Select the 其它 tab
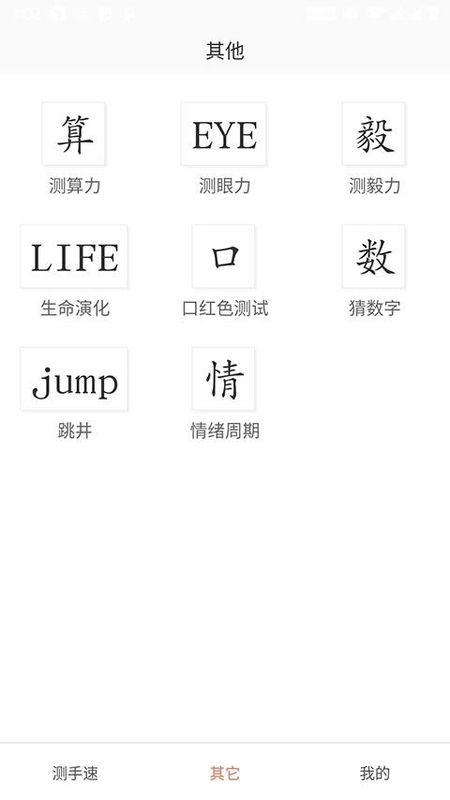Screen dimensions: 450x800 [225, 773]
